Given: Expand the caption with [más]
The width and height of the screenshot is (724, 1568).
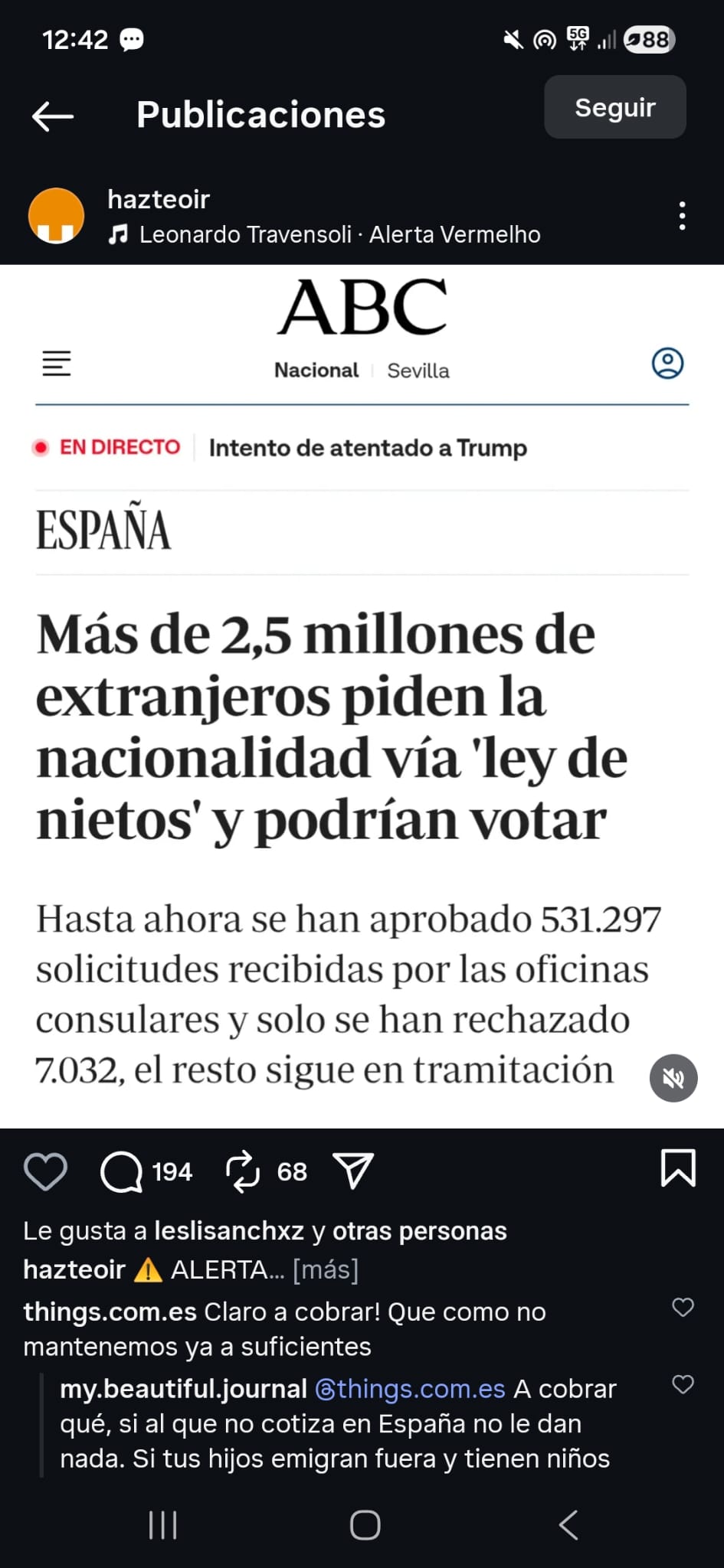Looking at the screenshot, I should 326,1269.
